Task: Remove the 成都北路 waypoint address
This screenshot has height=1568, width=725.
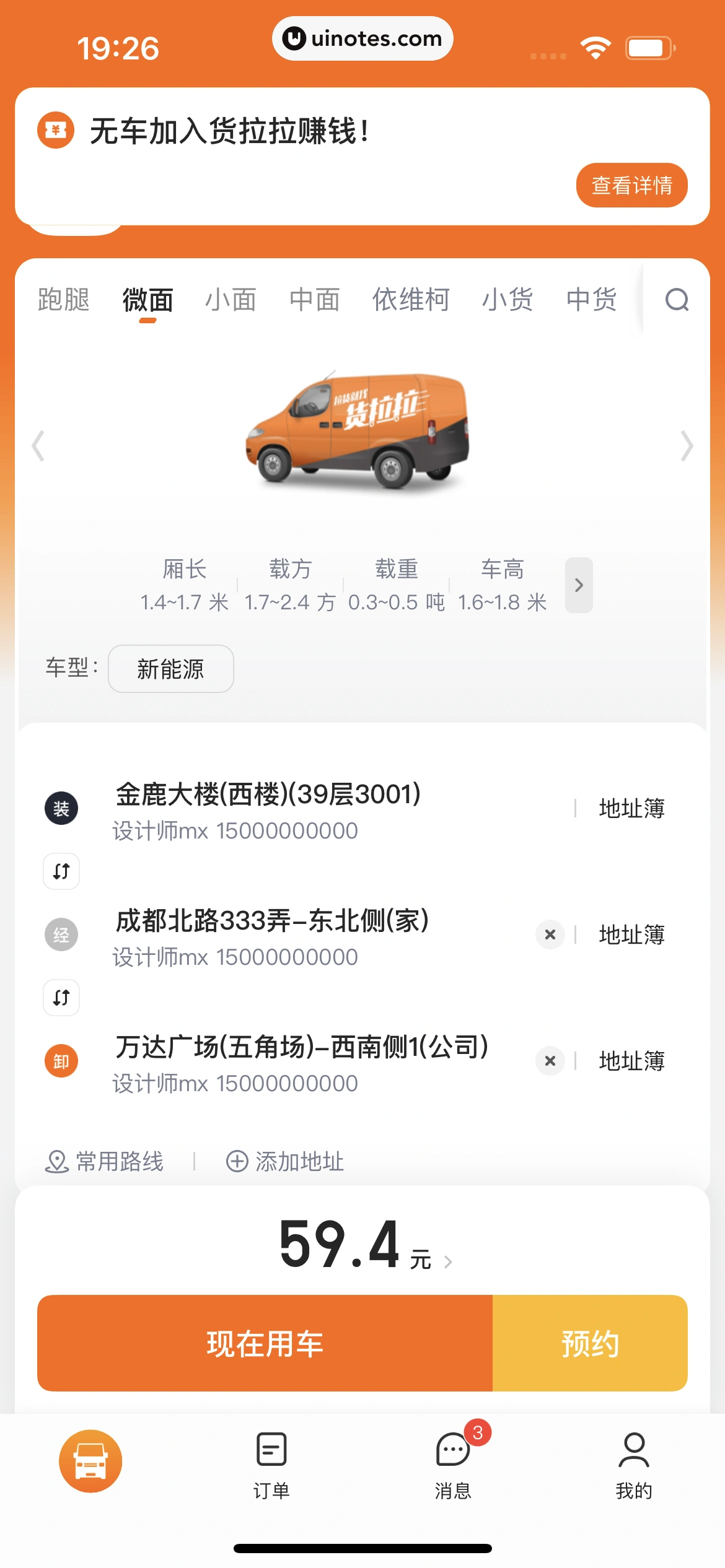Action: pos(549,934)
